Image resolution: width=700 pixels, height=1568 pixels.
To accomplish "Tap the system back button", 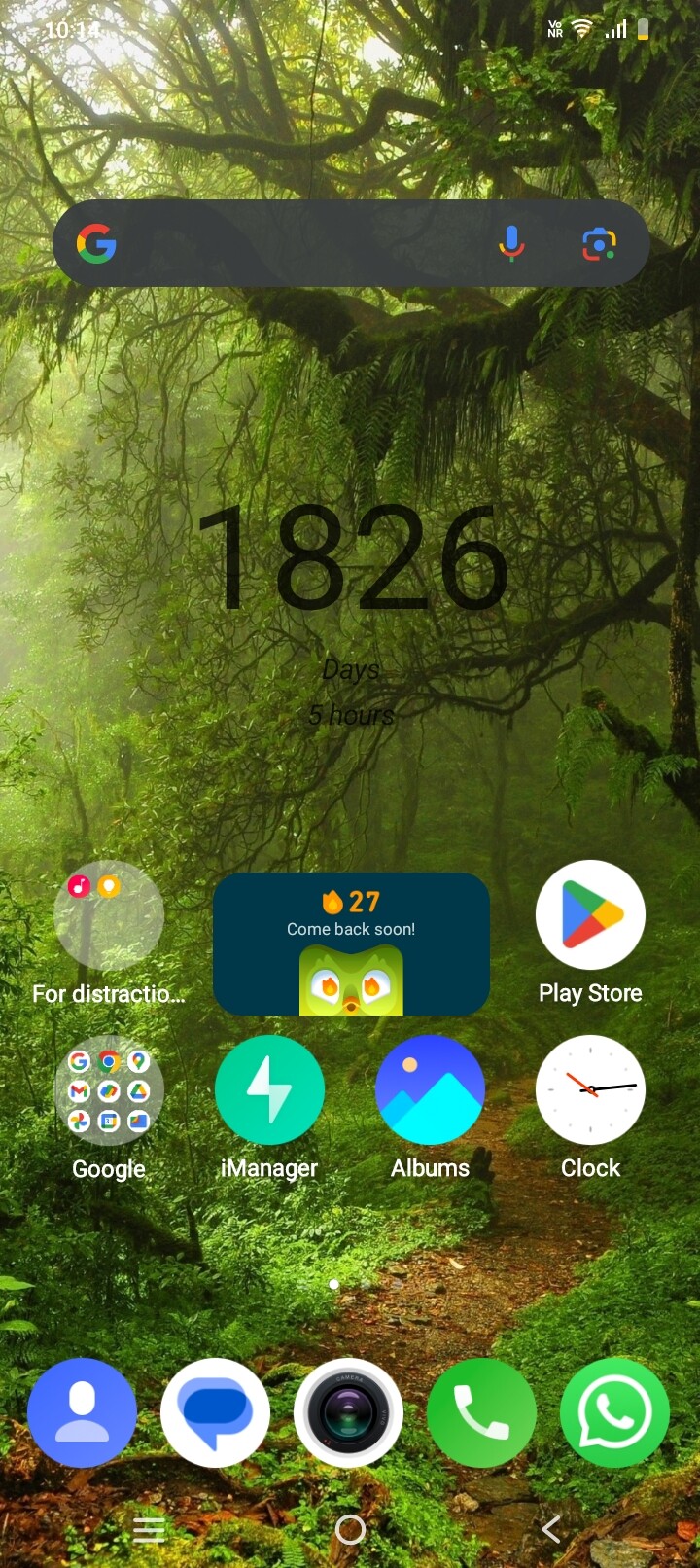I will click(x=551, y=1530).
